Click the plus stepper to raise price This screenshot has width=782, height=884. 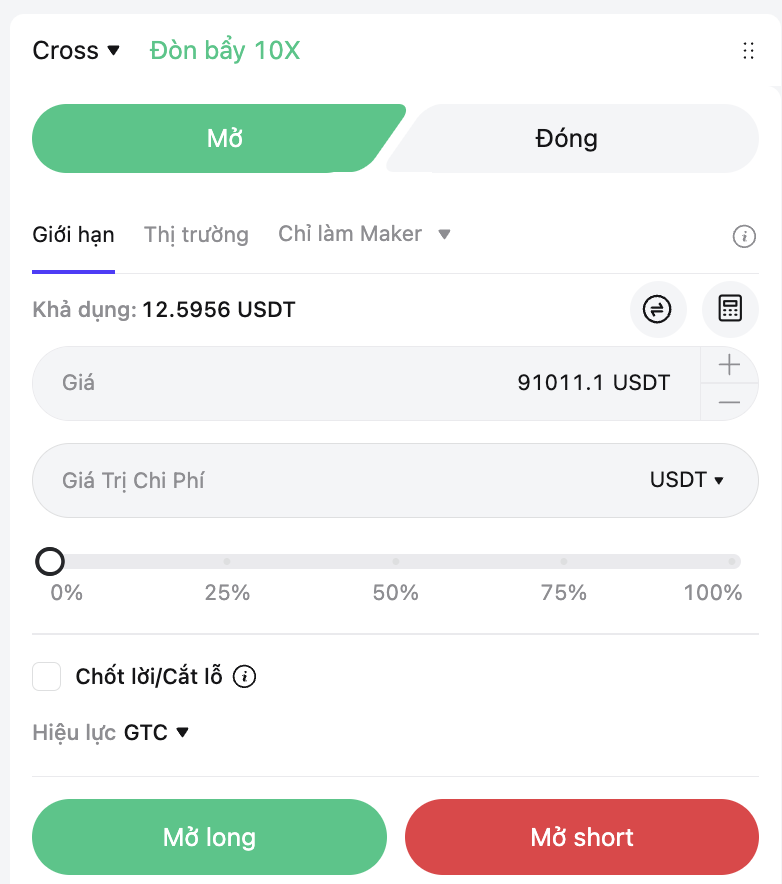[x=730, y=365]
